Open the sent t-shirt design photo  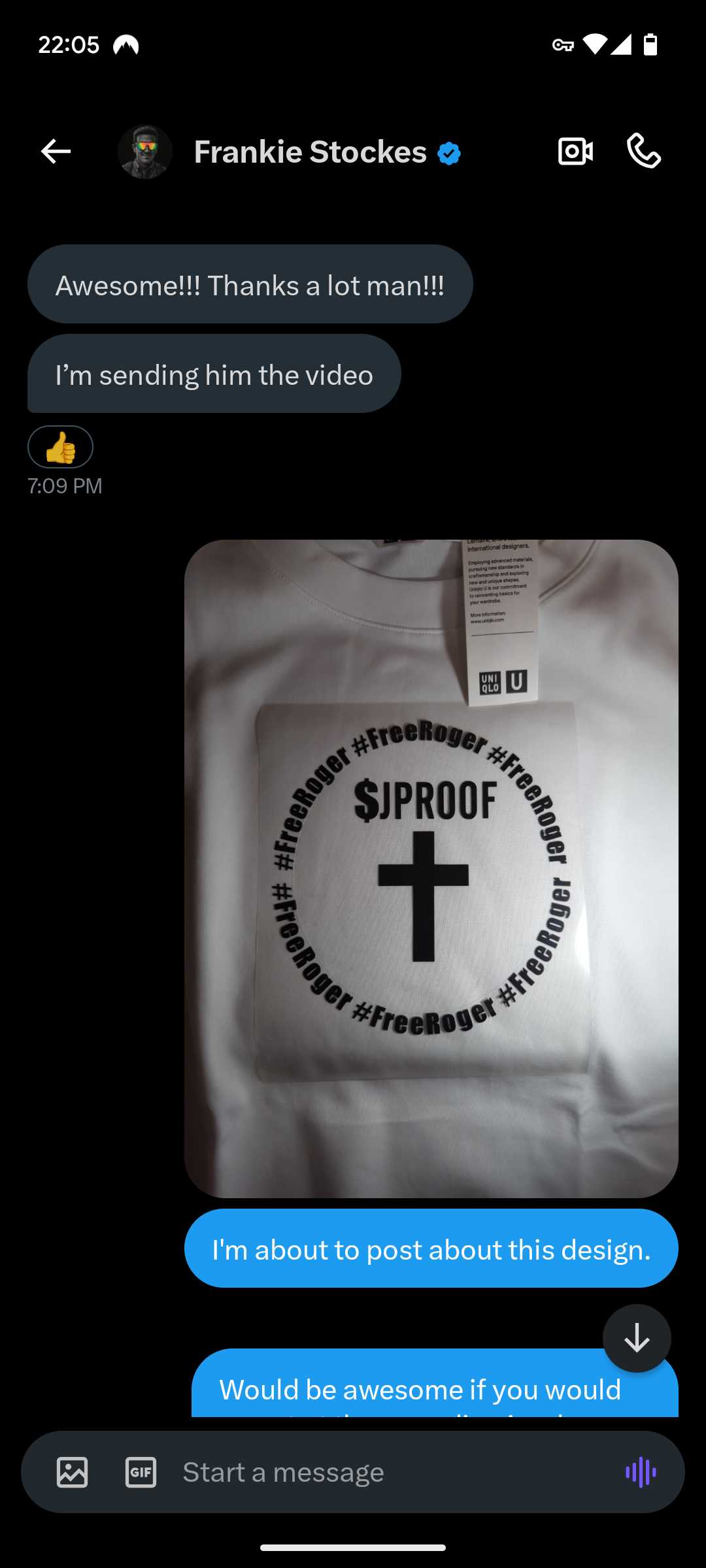tap(431, 868)
